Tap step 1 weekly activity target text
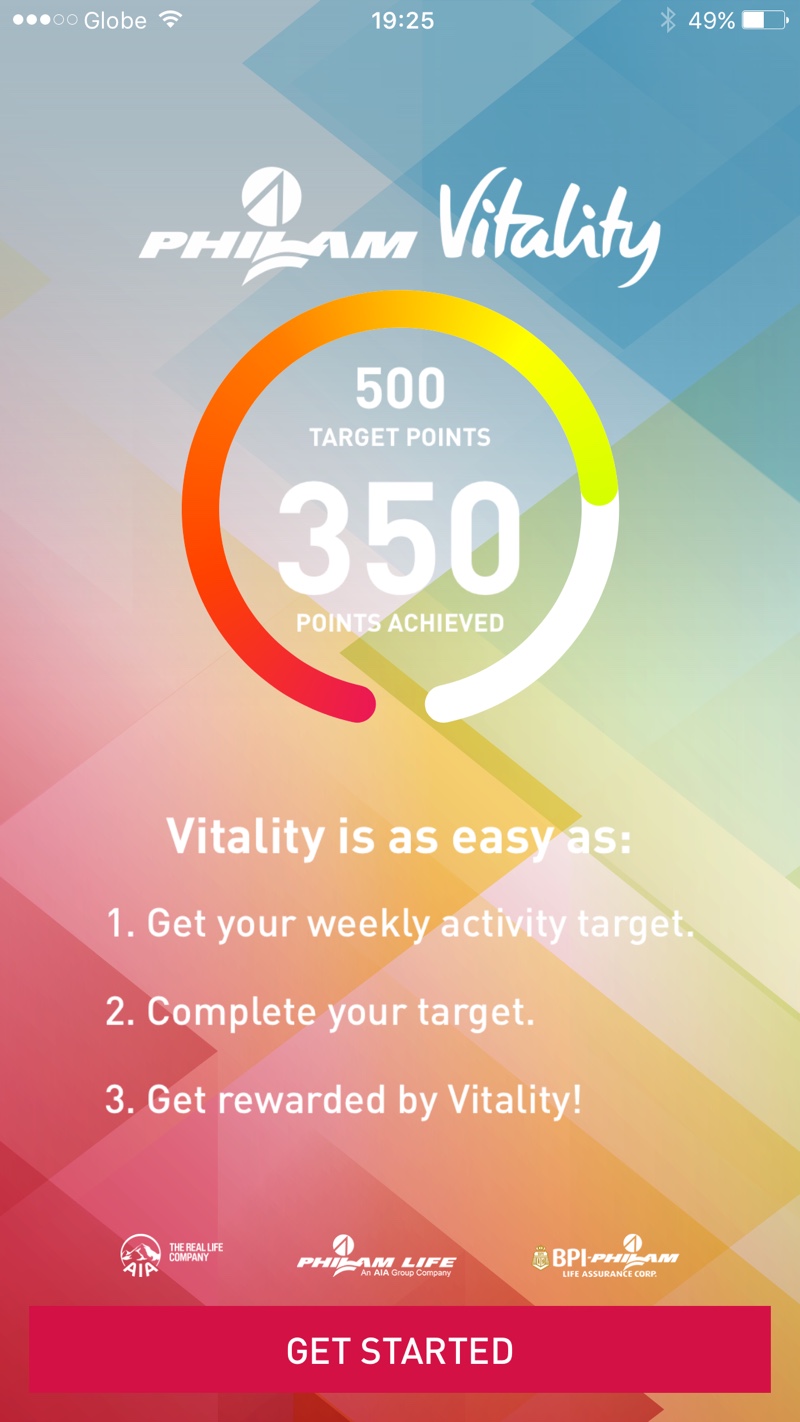 click(400, 924)
